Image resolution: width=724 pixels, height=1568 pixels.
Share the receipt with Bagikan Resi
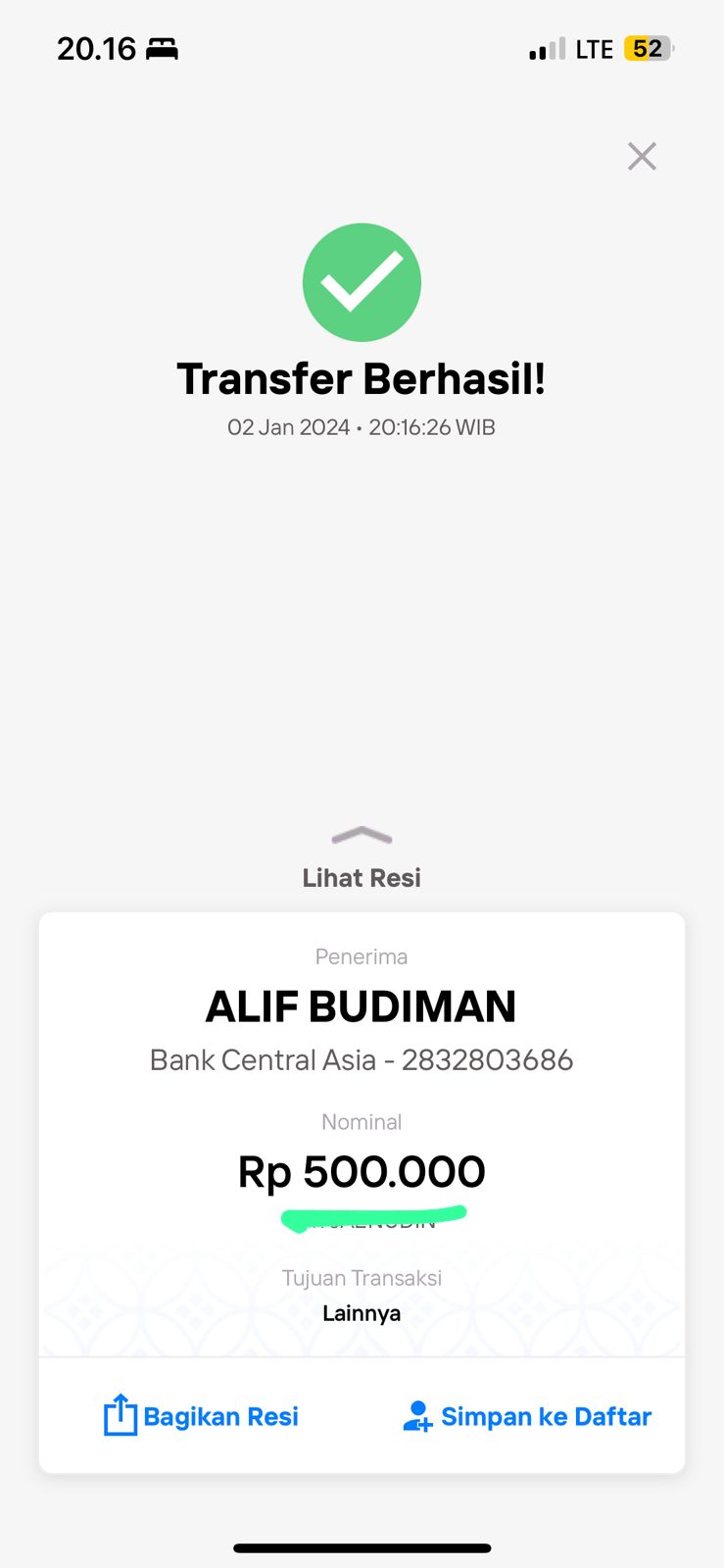tap(201, 1416)
